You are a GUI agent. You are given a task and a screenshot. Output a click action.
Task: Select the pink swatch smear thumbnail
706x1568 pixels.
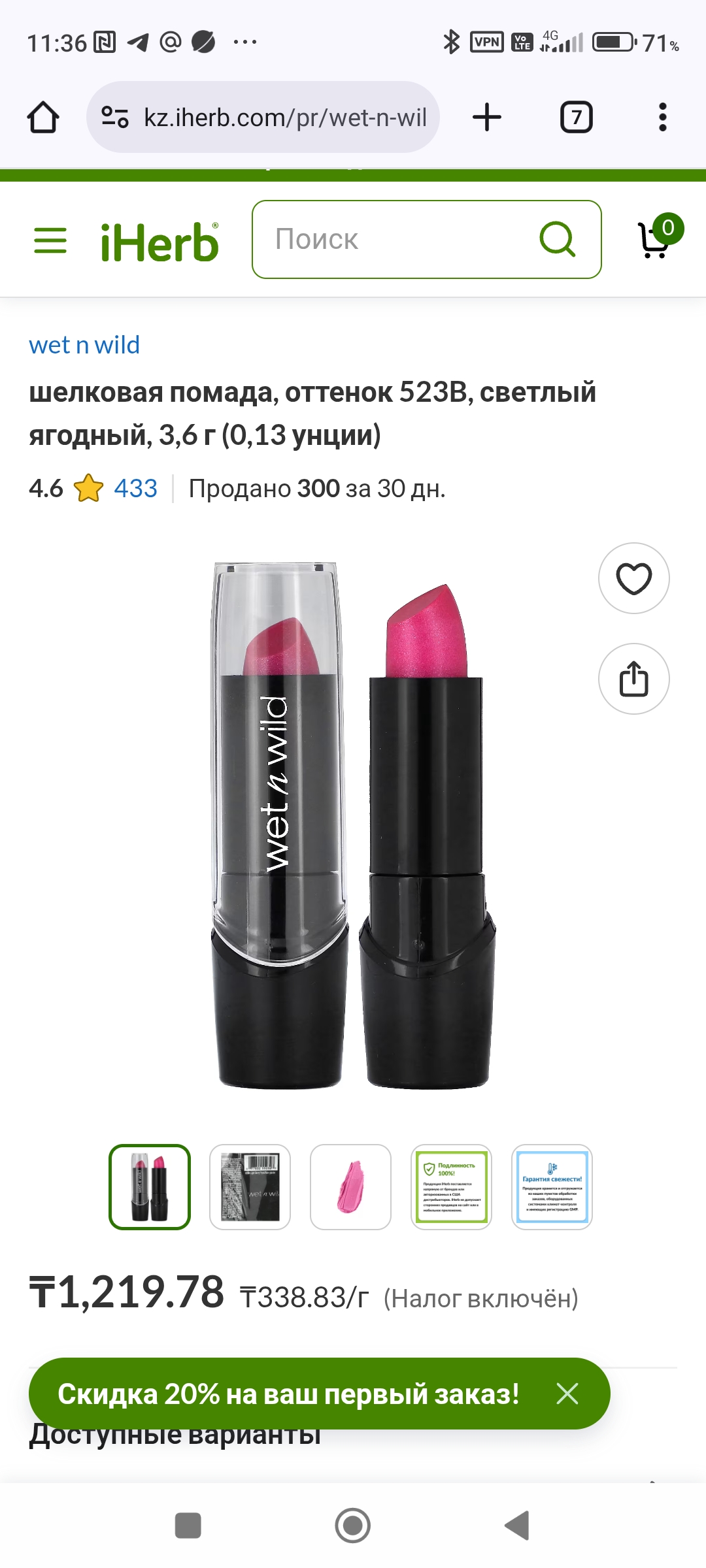point(350,1187)
